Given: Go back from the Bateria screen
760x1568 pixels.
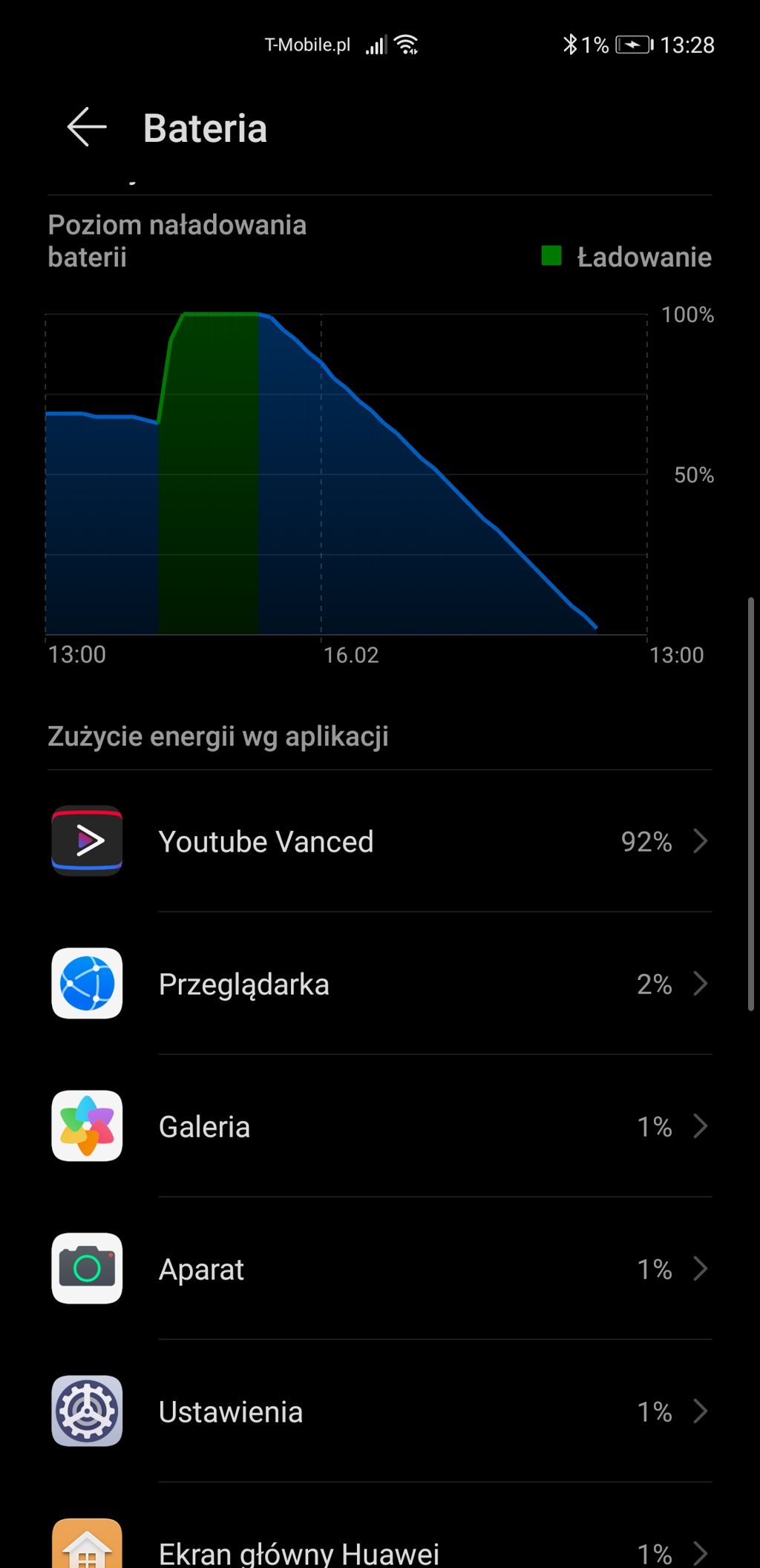Looking at the screenshot, I should click(87, 127).
